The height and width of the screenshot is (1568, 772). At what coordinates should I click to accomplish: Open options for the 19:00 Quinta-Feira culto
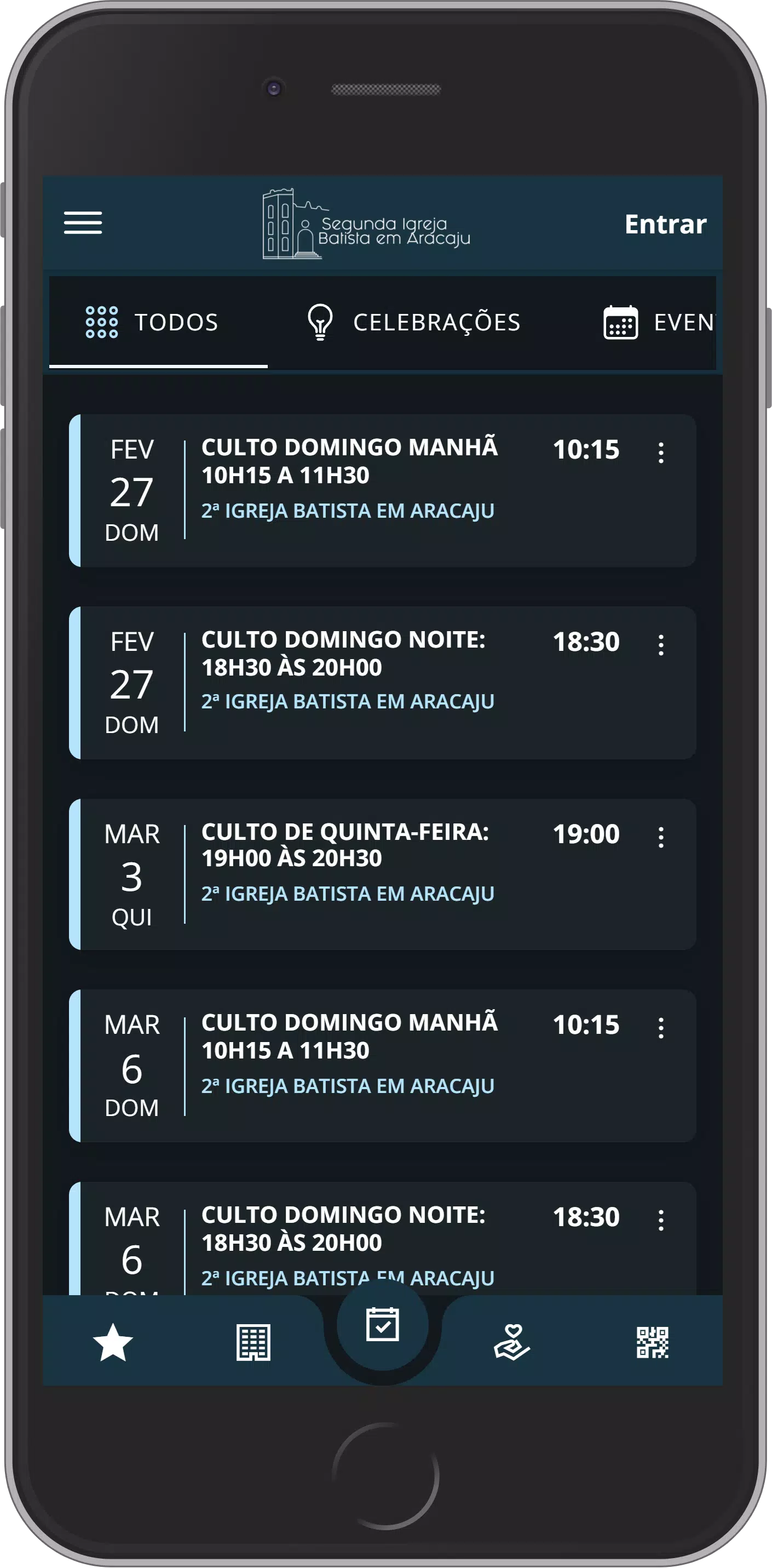click(661, 837)
